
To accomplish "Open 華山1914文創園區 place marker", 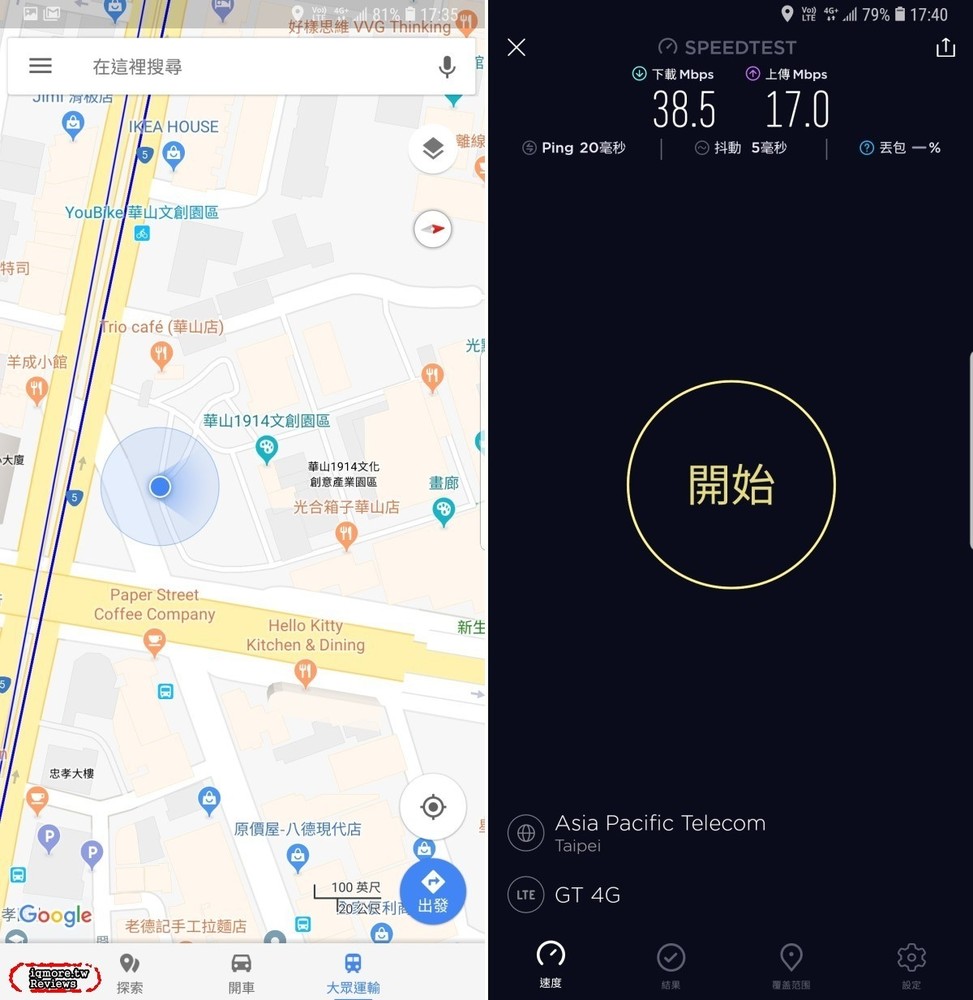I will coord(266,449).
